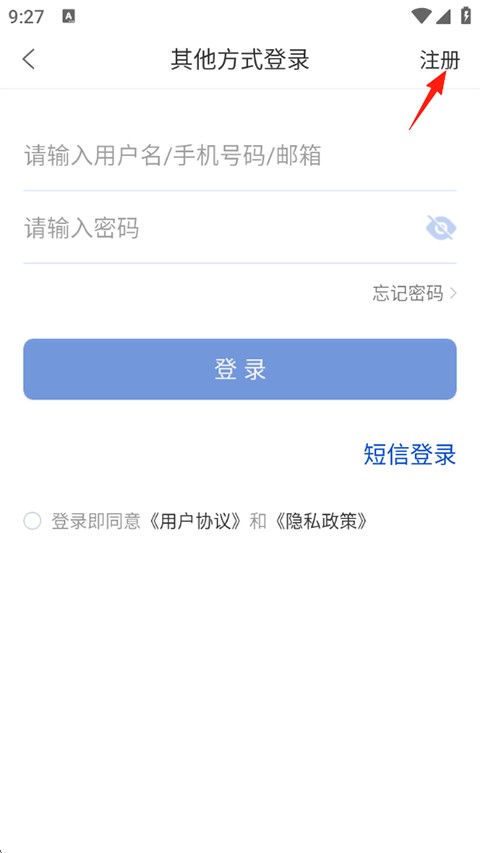This screenshot has width=480, height=853.
Task: Tap the blue 登录 button
Action: 239,369
